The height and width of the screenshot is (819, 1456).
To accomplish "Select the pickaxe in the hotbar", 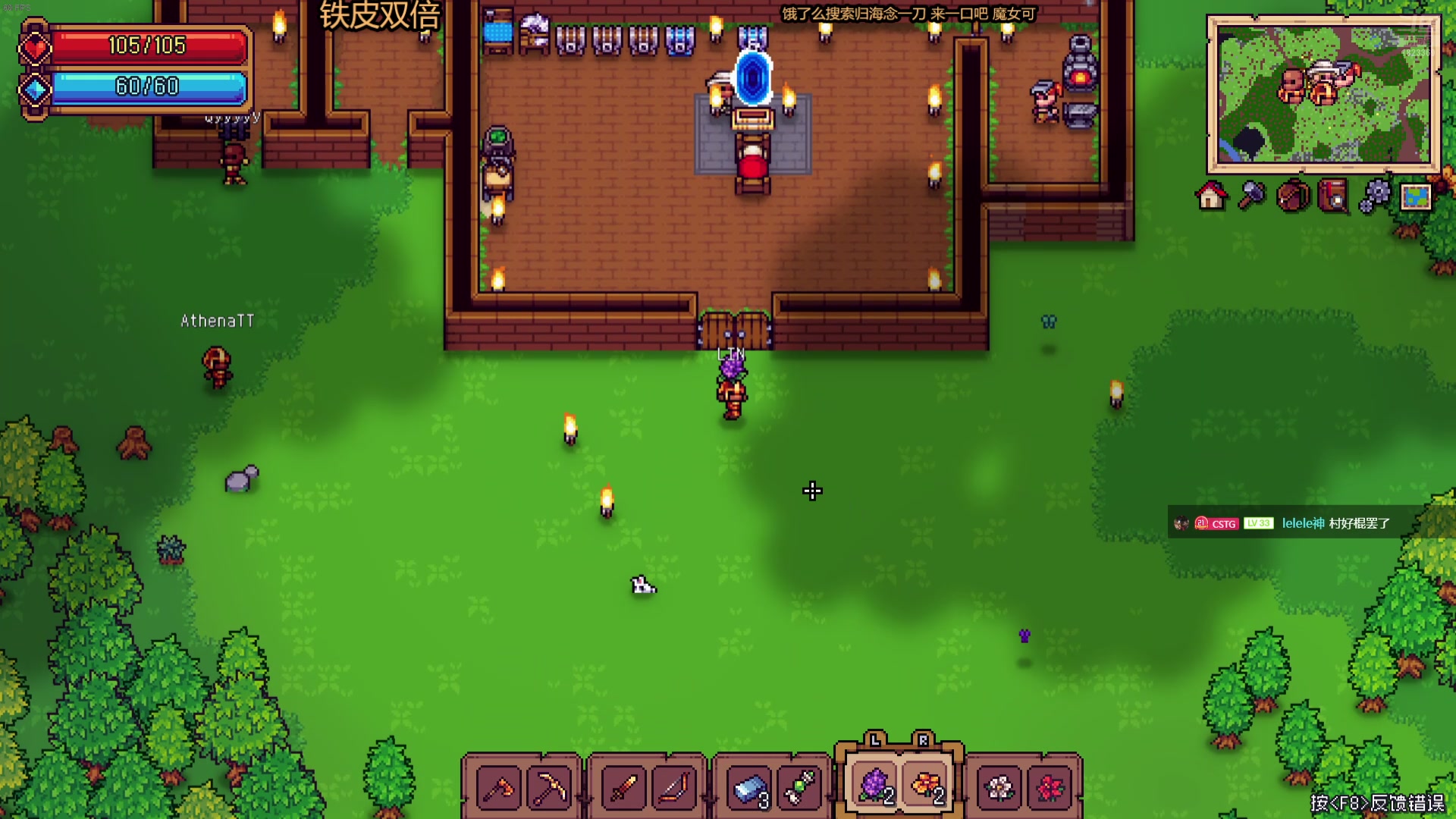I will [549, 789].
